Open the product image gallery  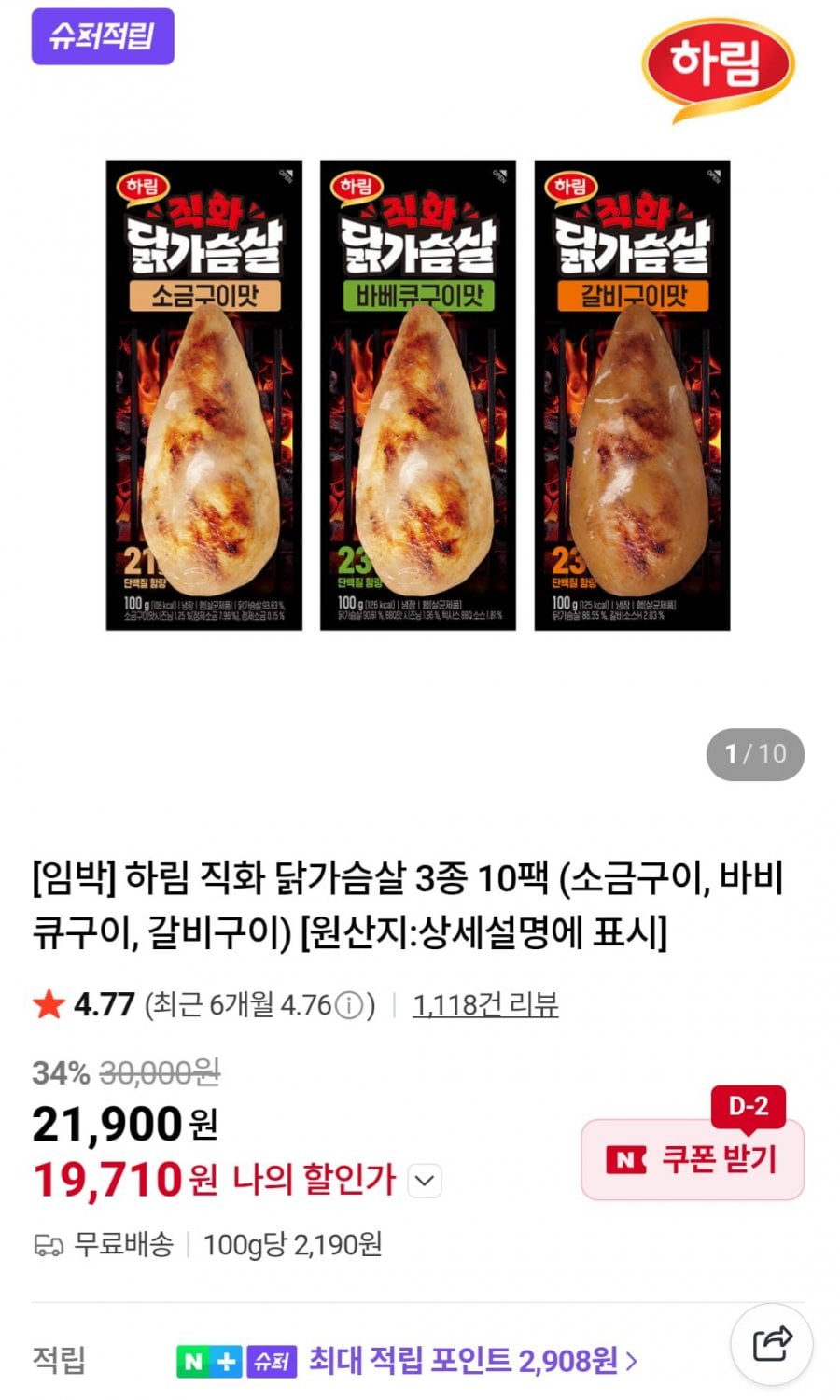coord(418,396)
